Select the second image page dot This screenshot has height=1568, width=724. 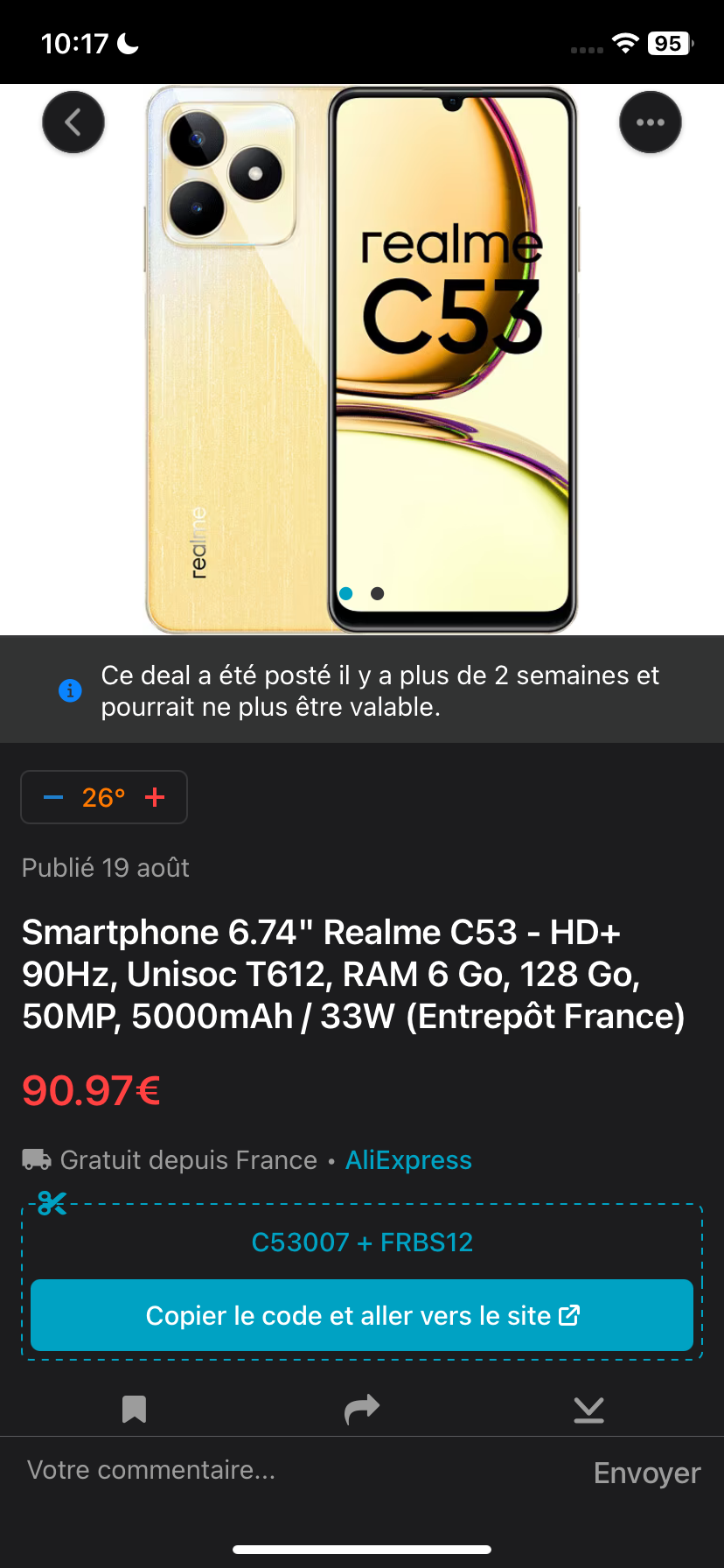point(378,593)
